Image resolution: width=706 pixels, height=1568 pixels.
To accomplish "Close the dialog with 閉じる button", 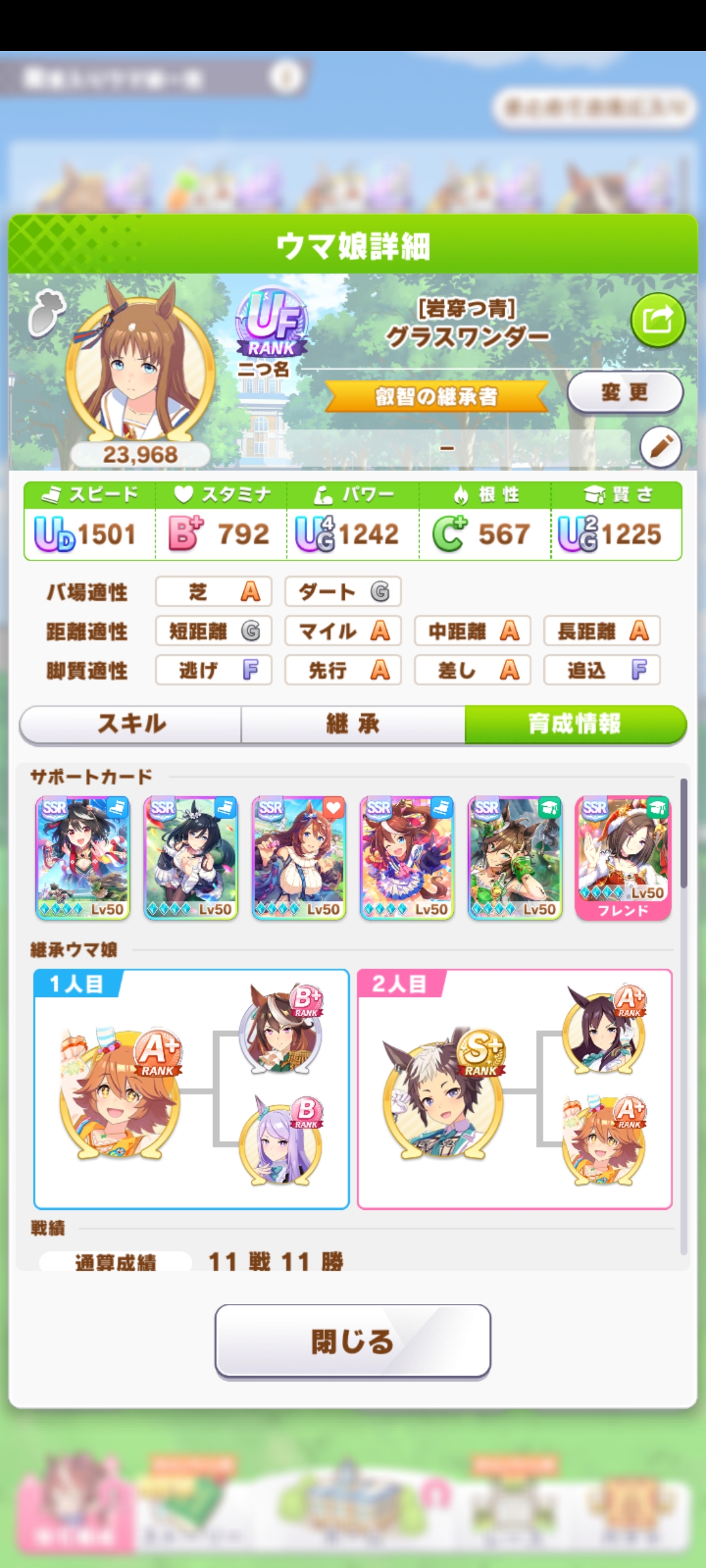I will coord(353,1342).
